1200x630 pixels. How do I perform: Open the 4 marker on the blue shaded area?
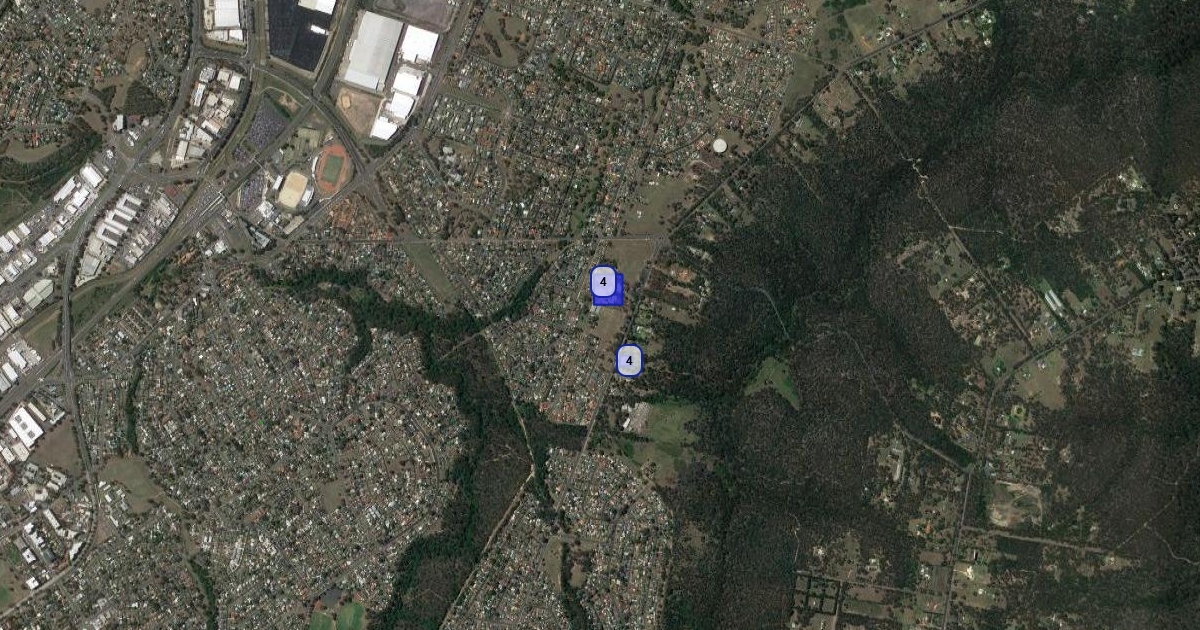[603, 282]
